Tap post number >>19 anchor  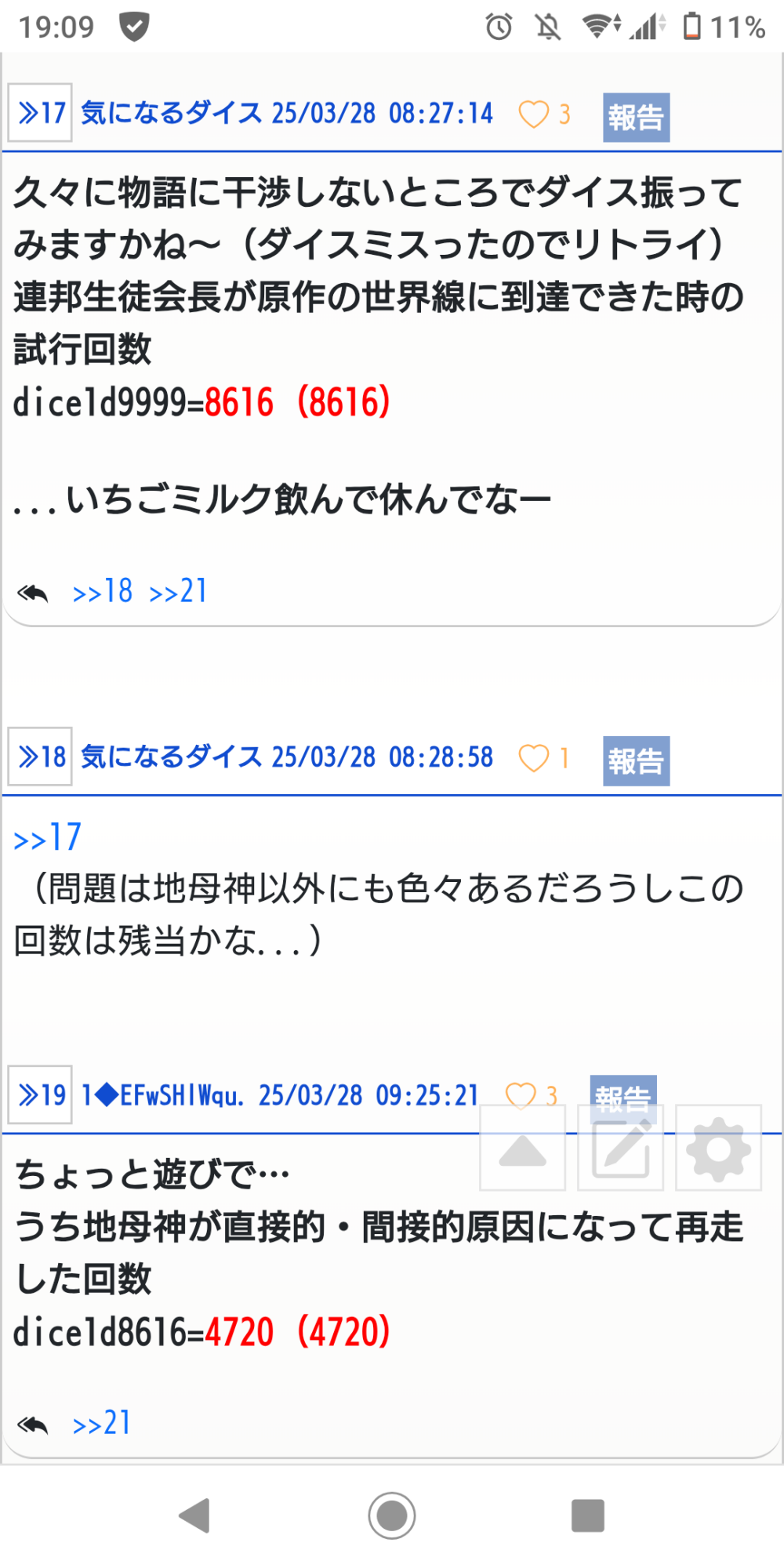[40, 1094]
